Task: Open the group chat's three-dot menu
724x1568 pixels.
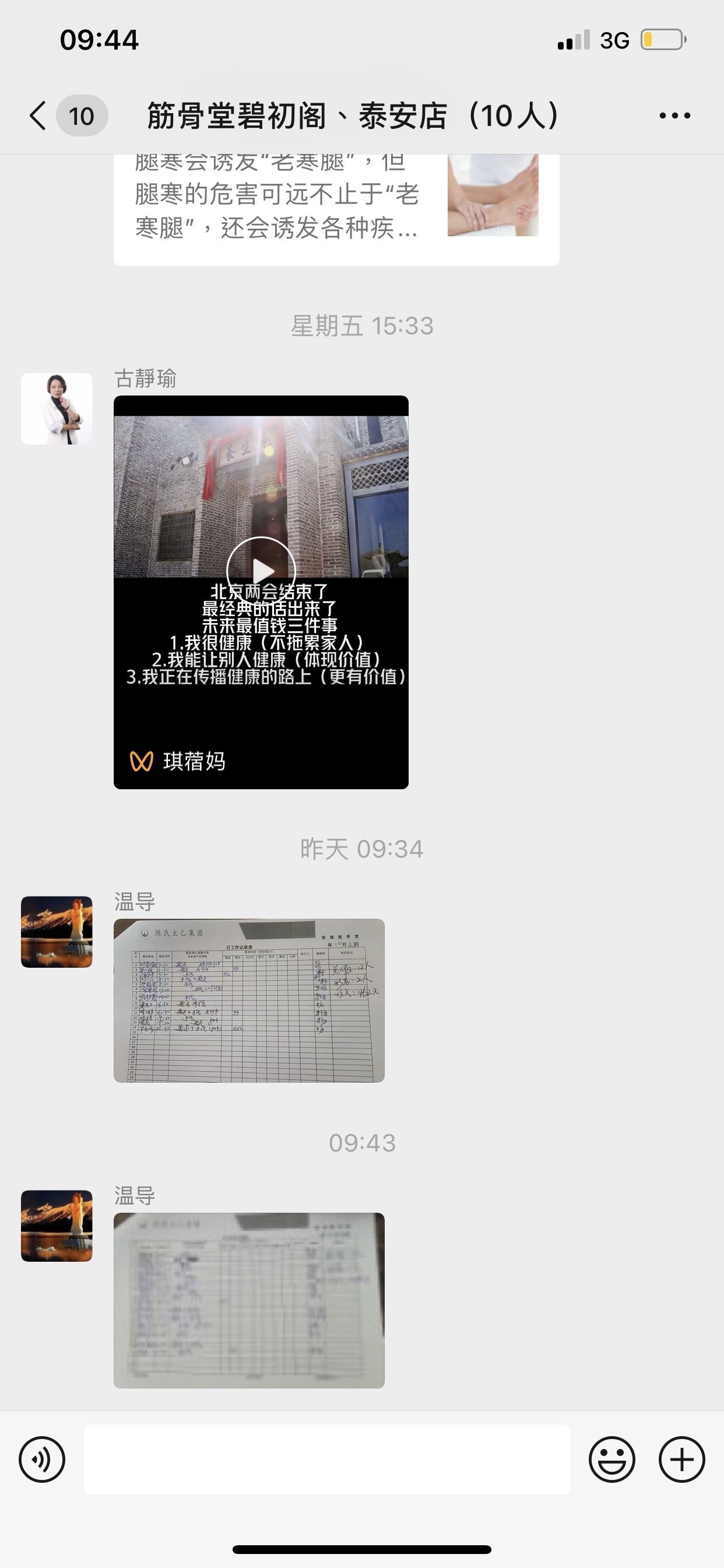Action: 674,116
